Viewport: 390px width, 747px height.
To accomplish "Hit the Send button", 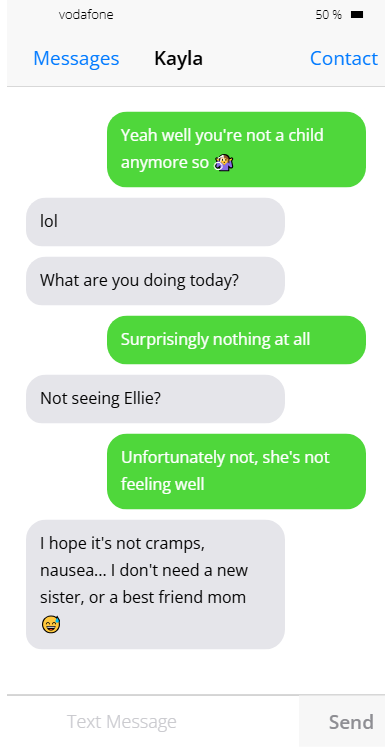I will tap(351, 722).
